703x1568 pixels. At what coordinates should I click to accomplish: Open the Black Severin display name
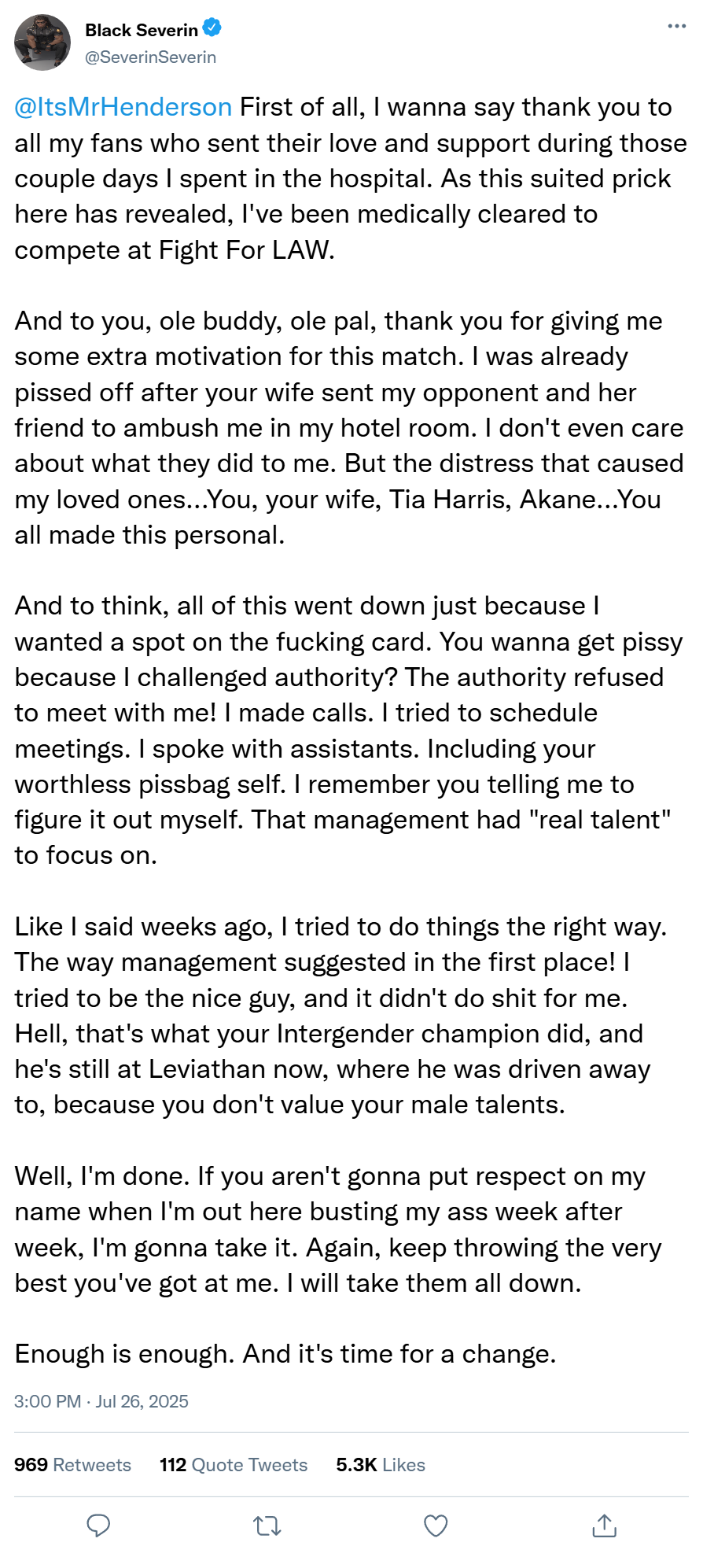(142, 30)
